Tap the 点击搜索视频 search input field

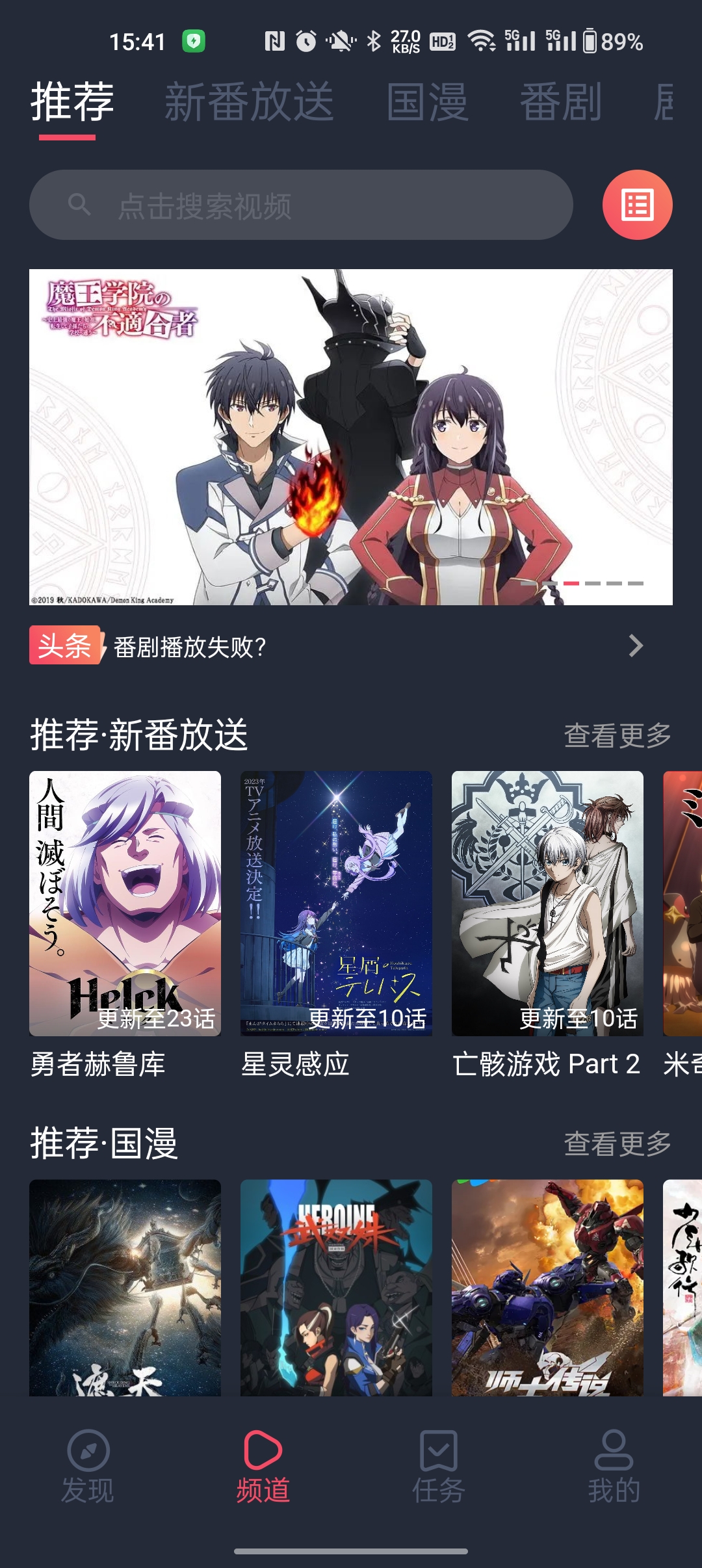[x=305, y=207]
